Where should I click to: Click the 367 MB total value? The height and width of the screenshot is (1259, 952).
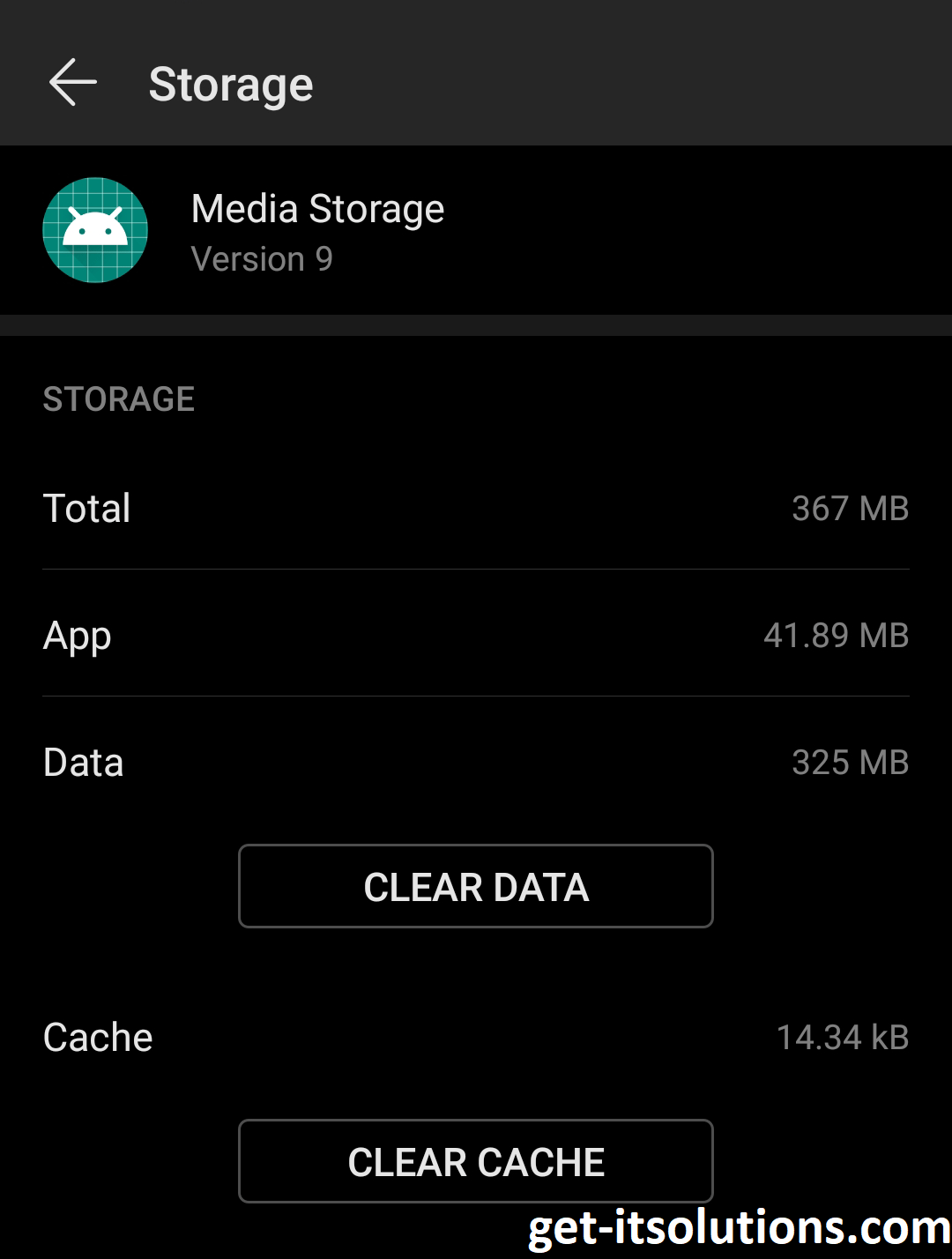pyautogui.click(x=851, y=508)
